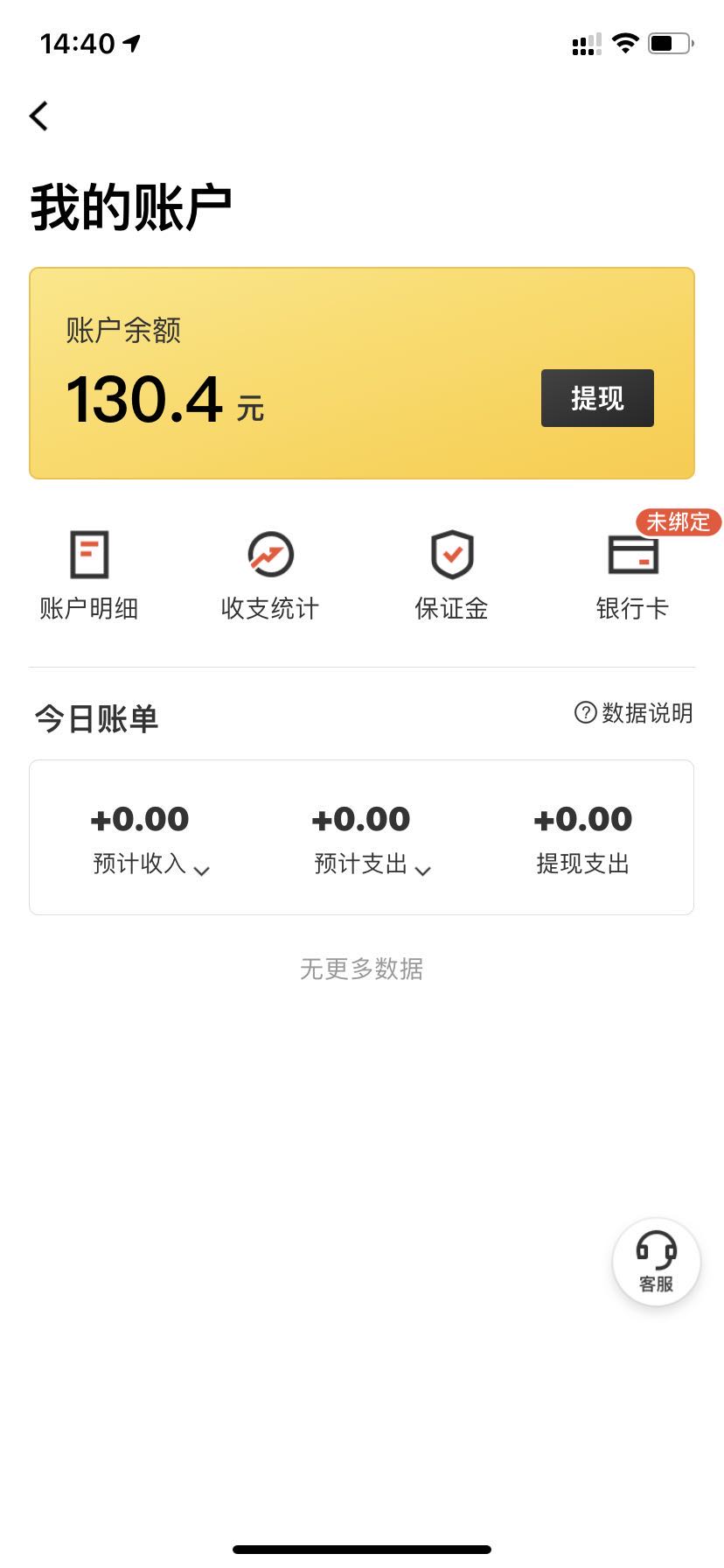Expand the 预计收入 breakdown

click(x=151, y=864)
